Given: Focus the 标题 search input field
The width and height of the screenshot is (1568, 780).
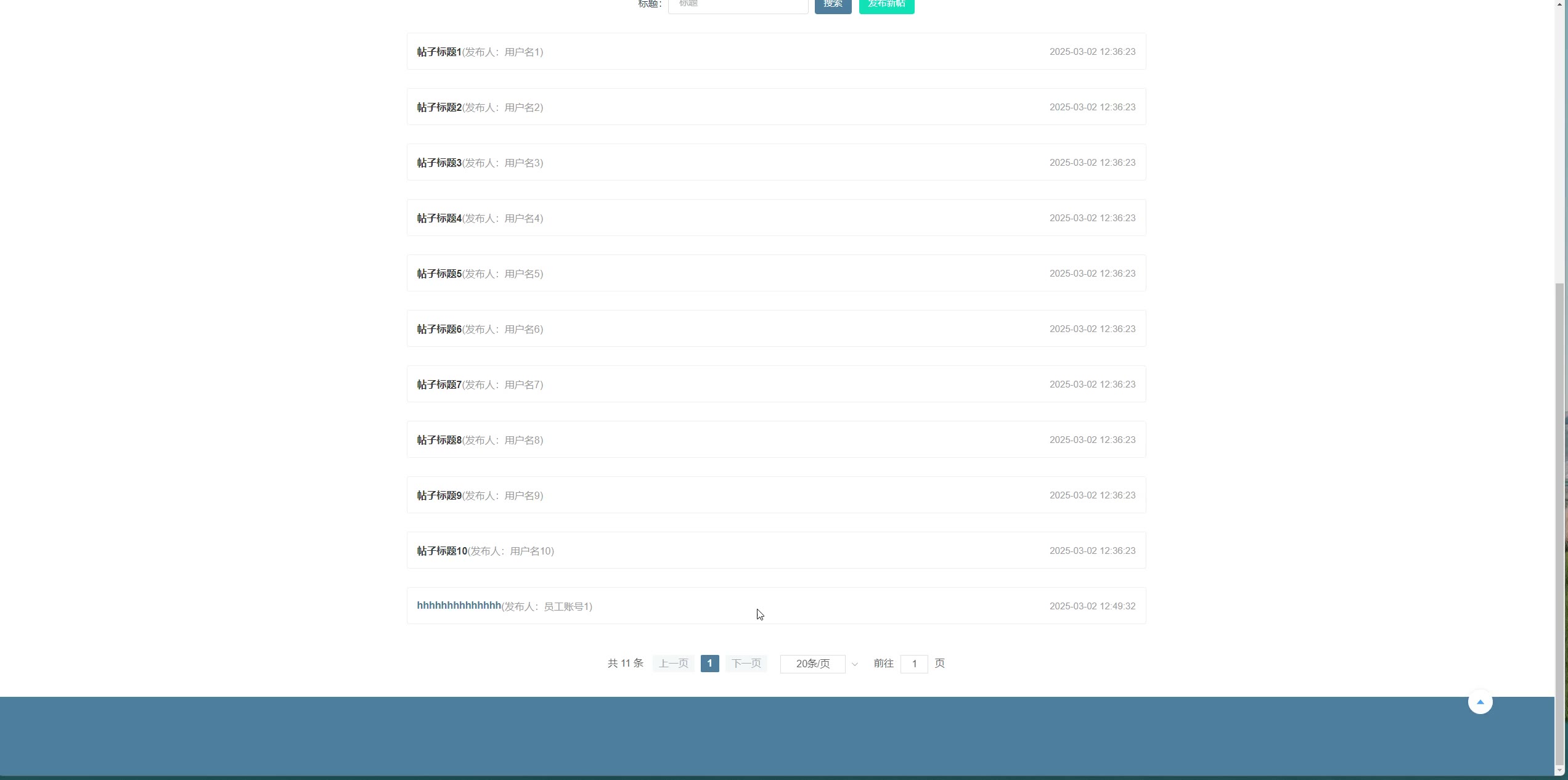Looking at the screenshot, I should point(738,5).
